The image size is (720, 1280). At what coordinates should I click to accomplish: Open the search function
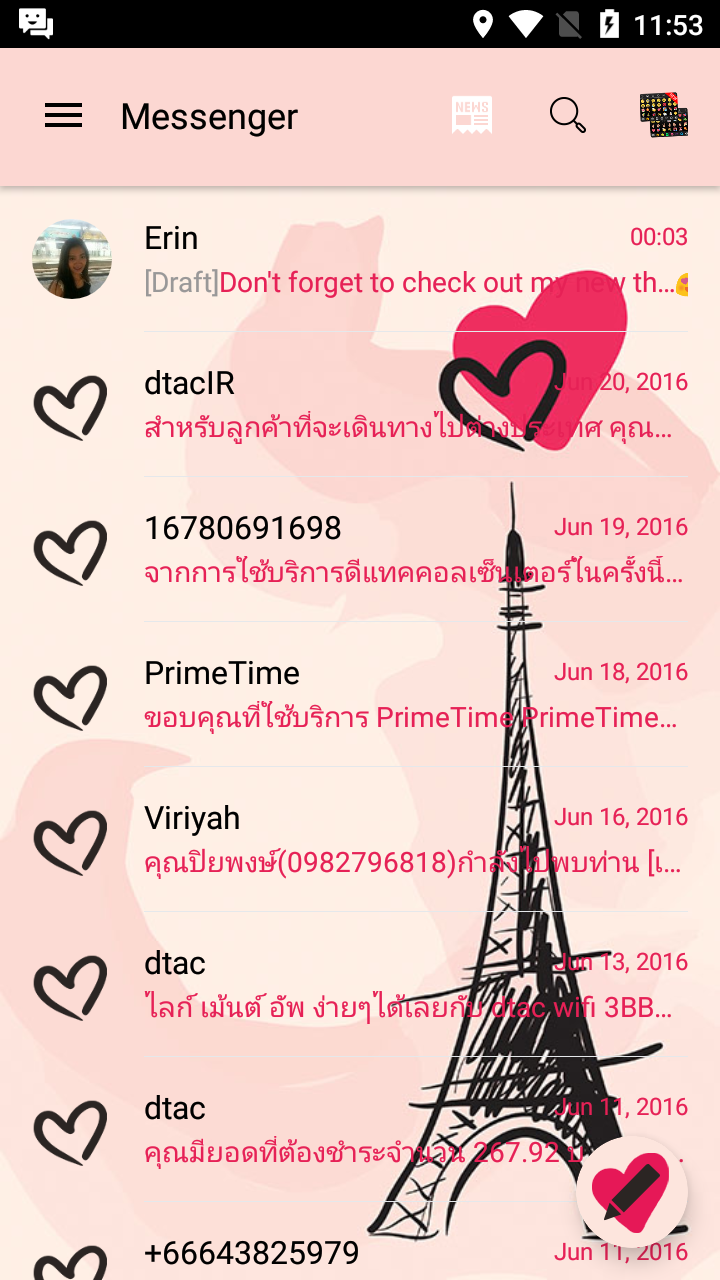tap(566, 114)
